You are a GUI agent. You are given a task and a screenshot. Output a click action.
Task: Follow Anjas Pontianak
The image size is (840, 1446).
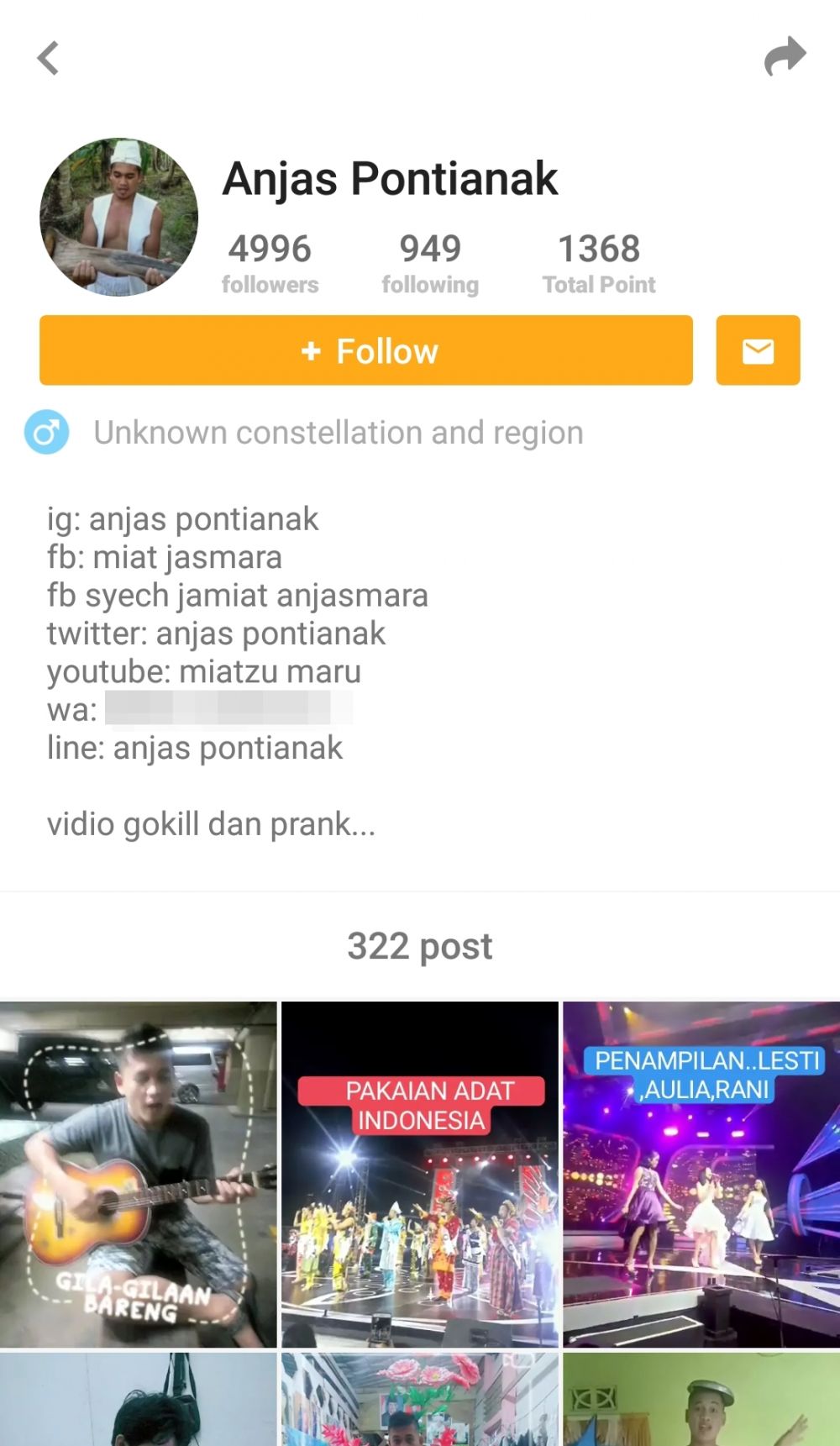point(365,350)
